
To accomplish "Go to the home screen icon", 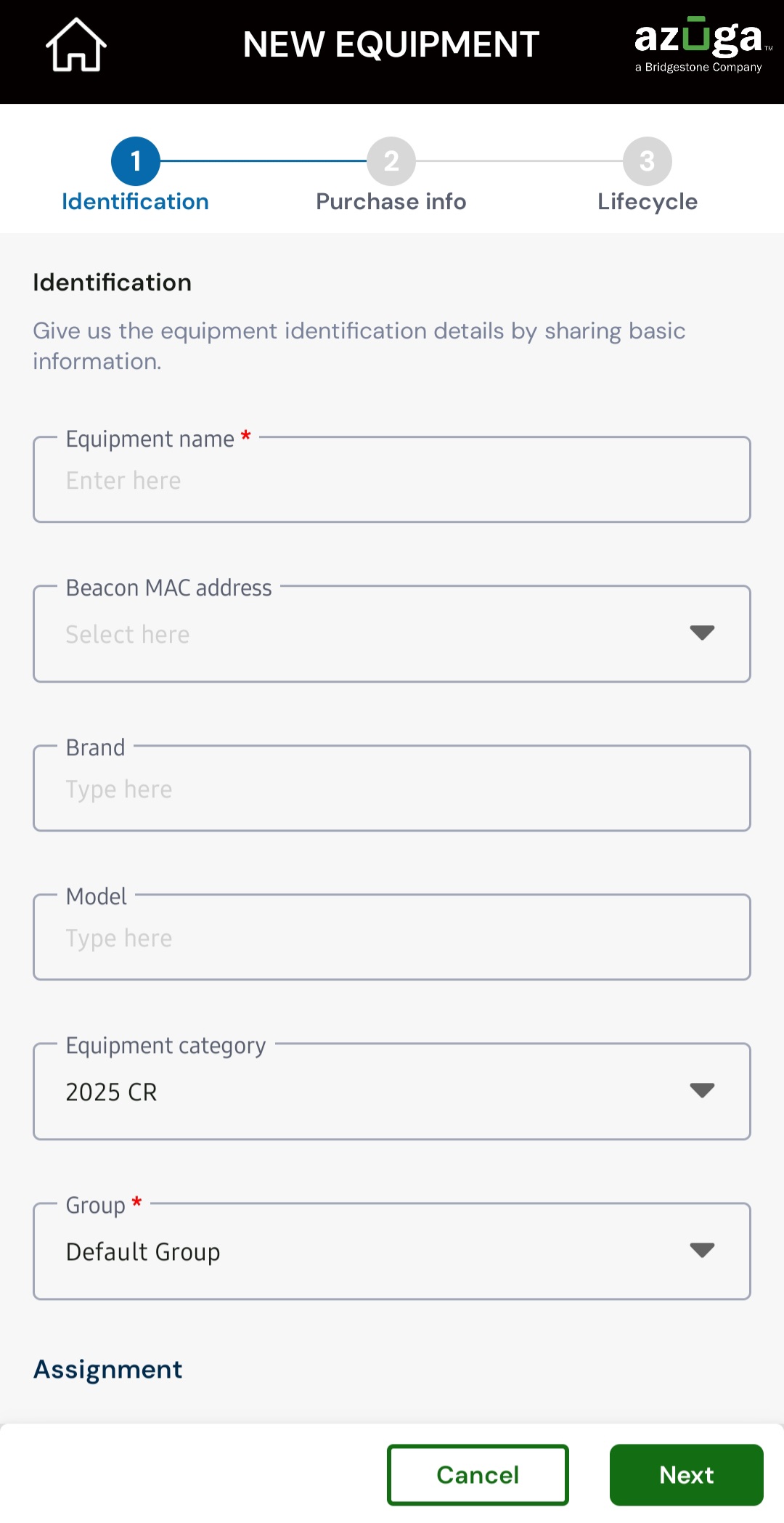I will coord(76,45).
